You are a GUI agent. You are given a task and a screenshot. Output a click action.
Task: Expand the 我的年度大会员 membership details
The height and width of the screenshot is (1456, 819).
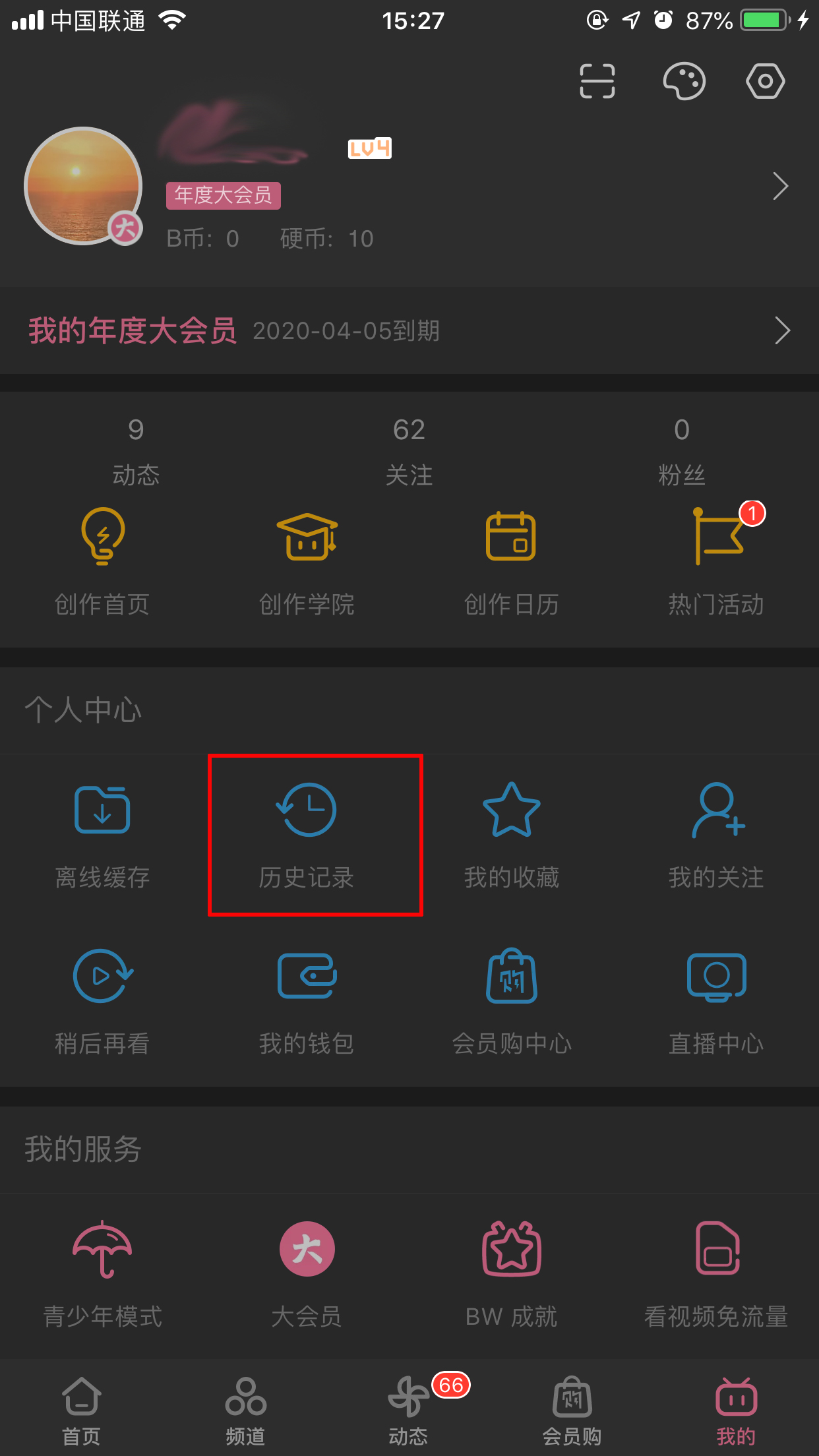click(x=409, y=331)
